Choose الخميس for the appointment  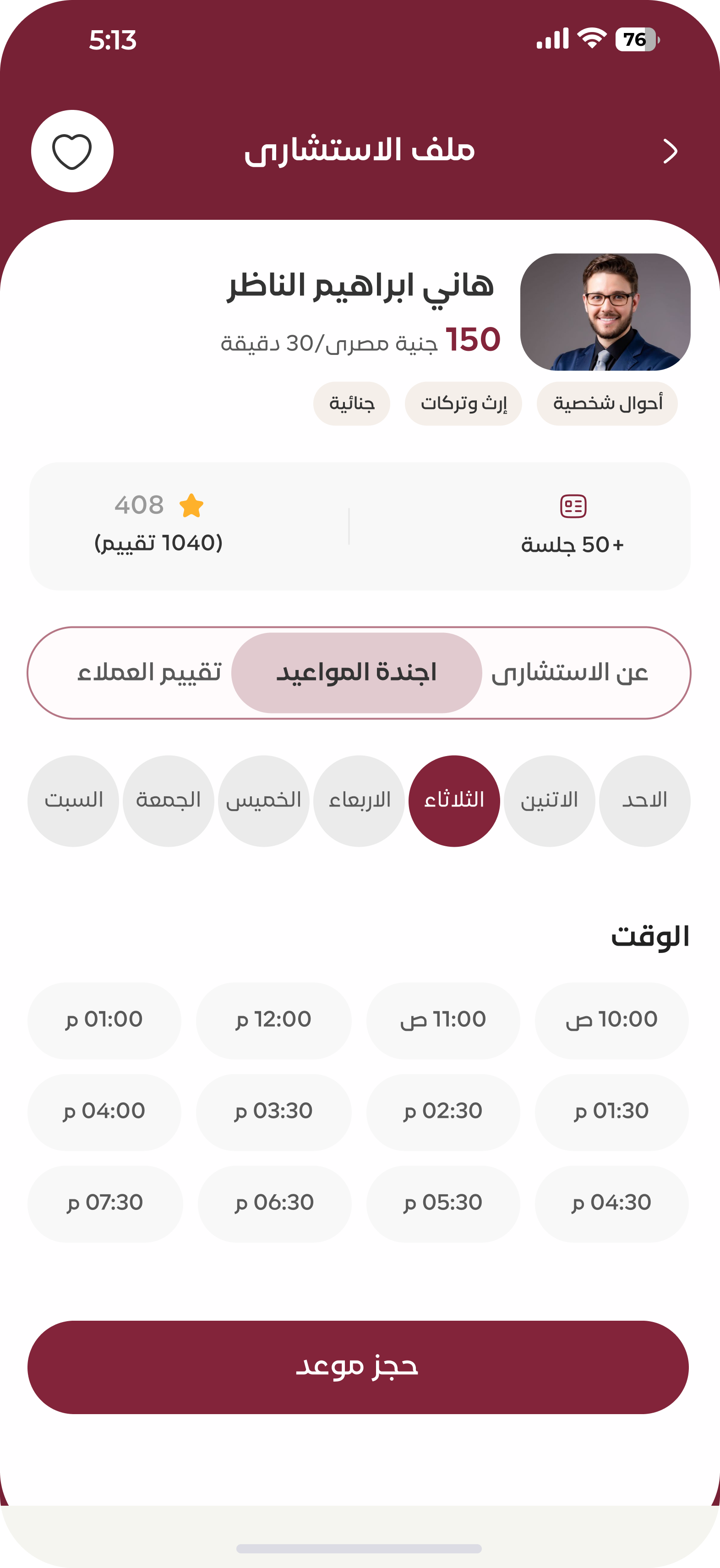tap(263, 800)
